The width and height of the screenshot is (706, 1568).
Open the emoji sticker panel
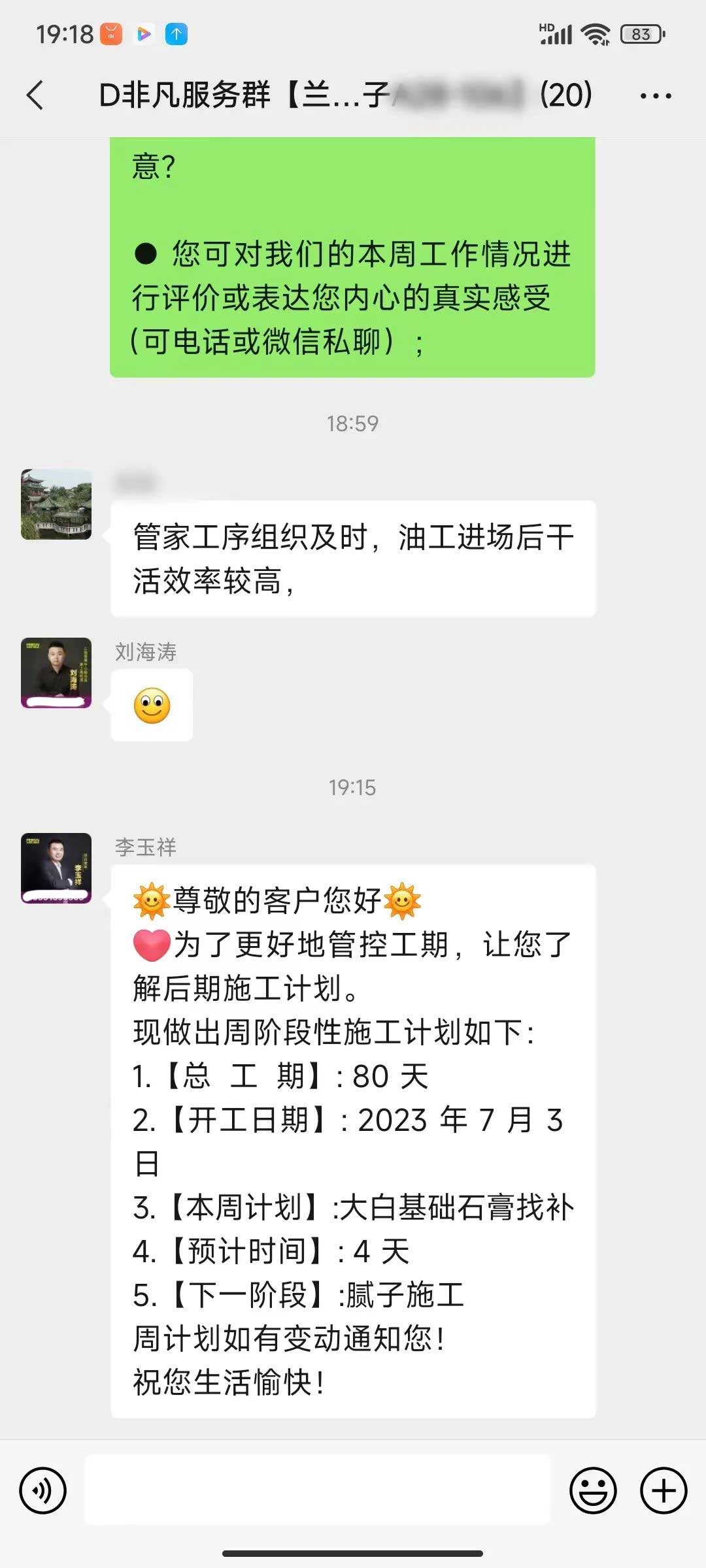(x=593, y=1491)
